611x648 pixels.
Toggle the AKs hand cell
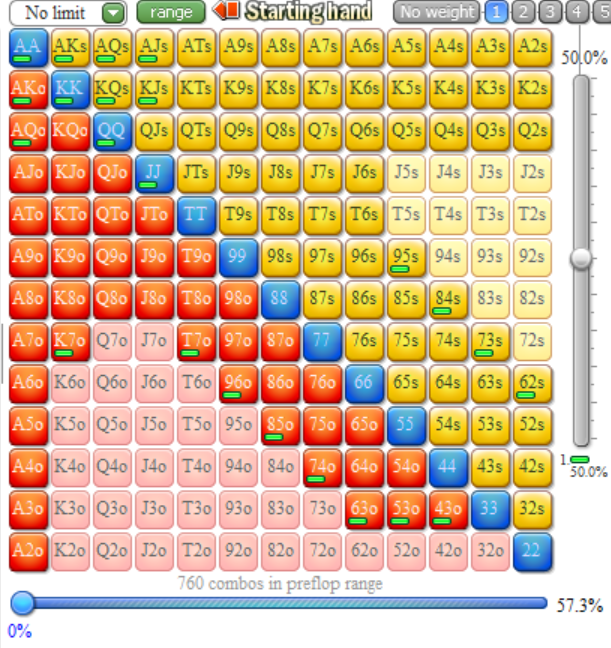coord(69,47)
